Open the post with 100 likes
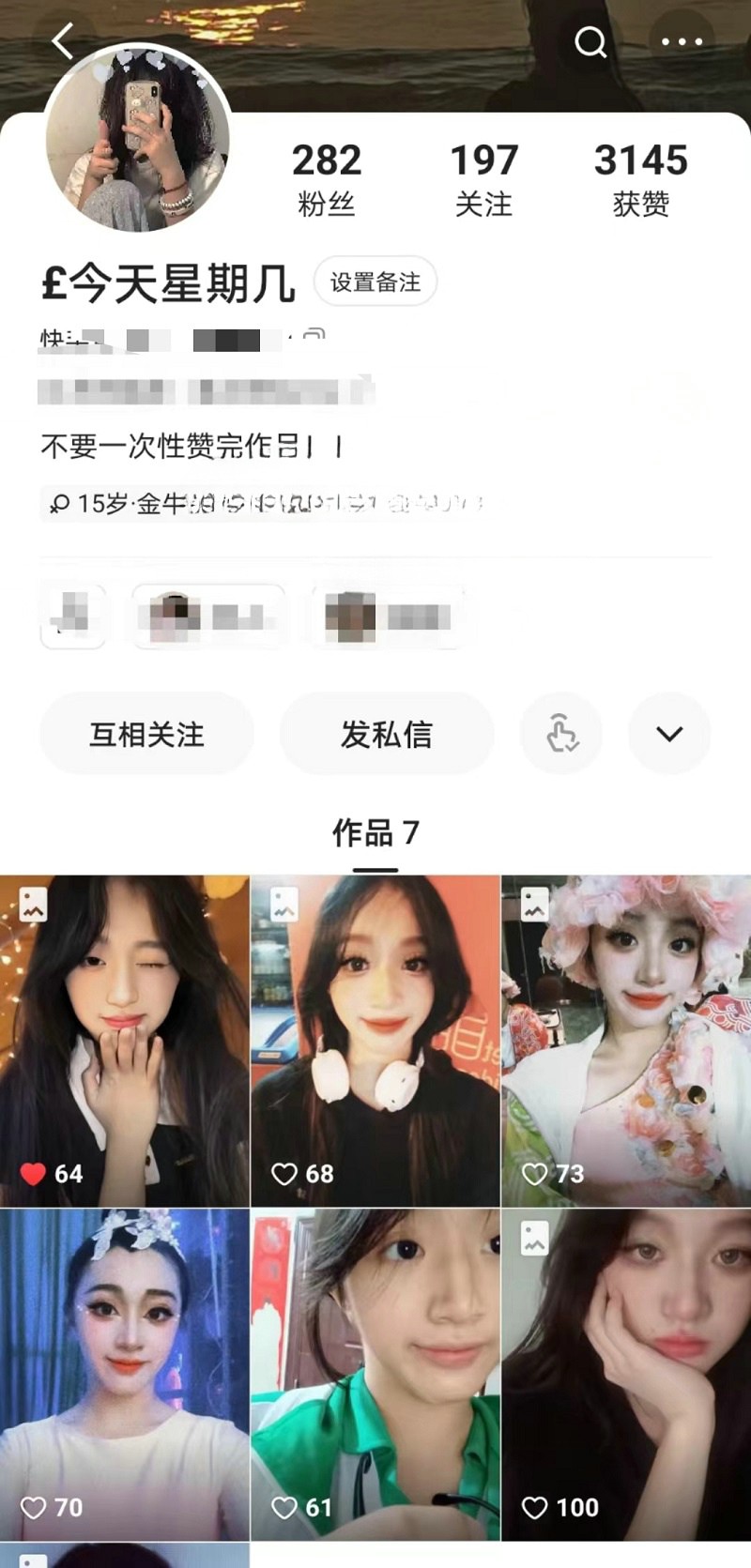This screenshot has height=1568, width=751. click(x=626, y=1374)
